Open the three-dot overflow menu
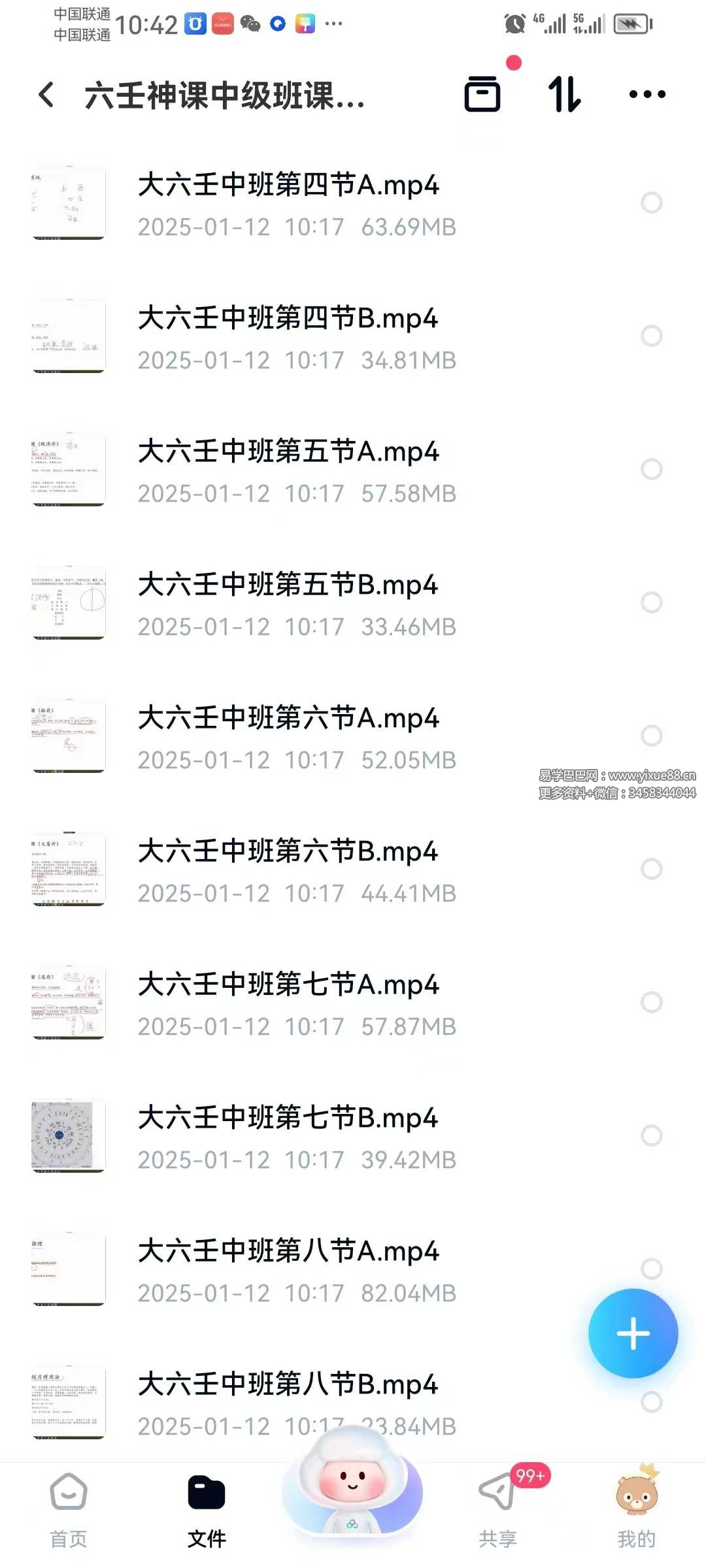 click(x=647, y=94)
